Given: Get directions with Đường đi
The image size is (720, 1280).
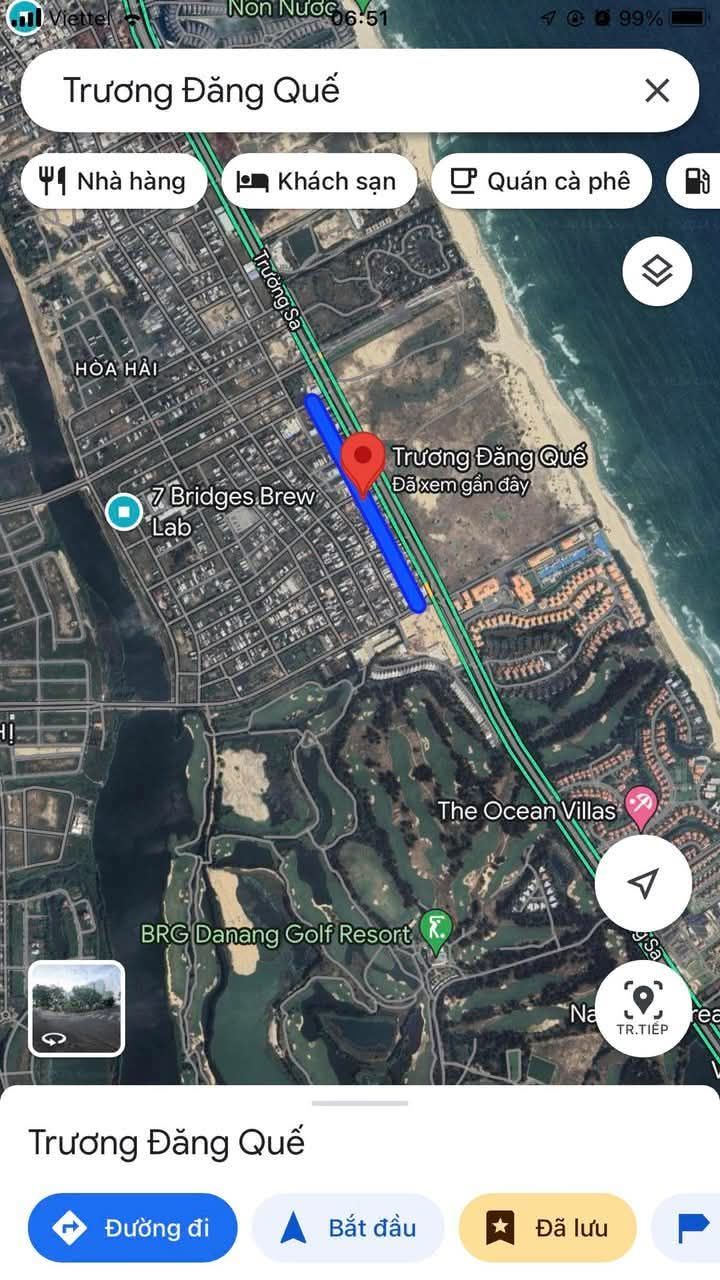Looking at the screenshot, I should click(133, 1227).
